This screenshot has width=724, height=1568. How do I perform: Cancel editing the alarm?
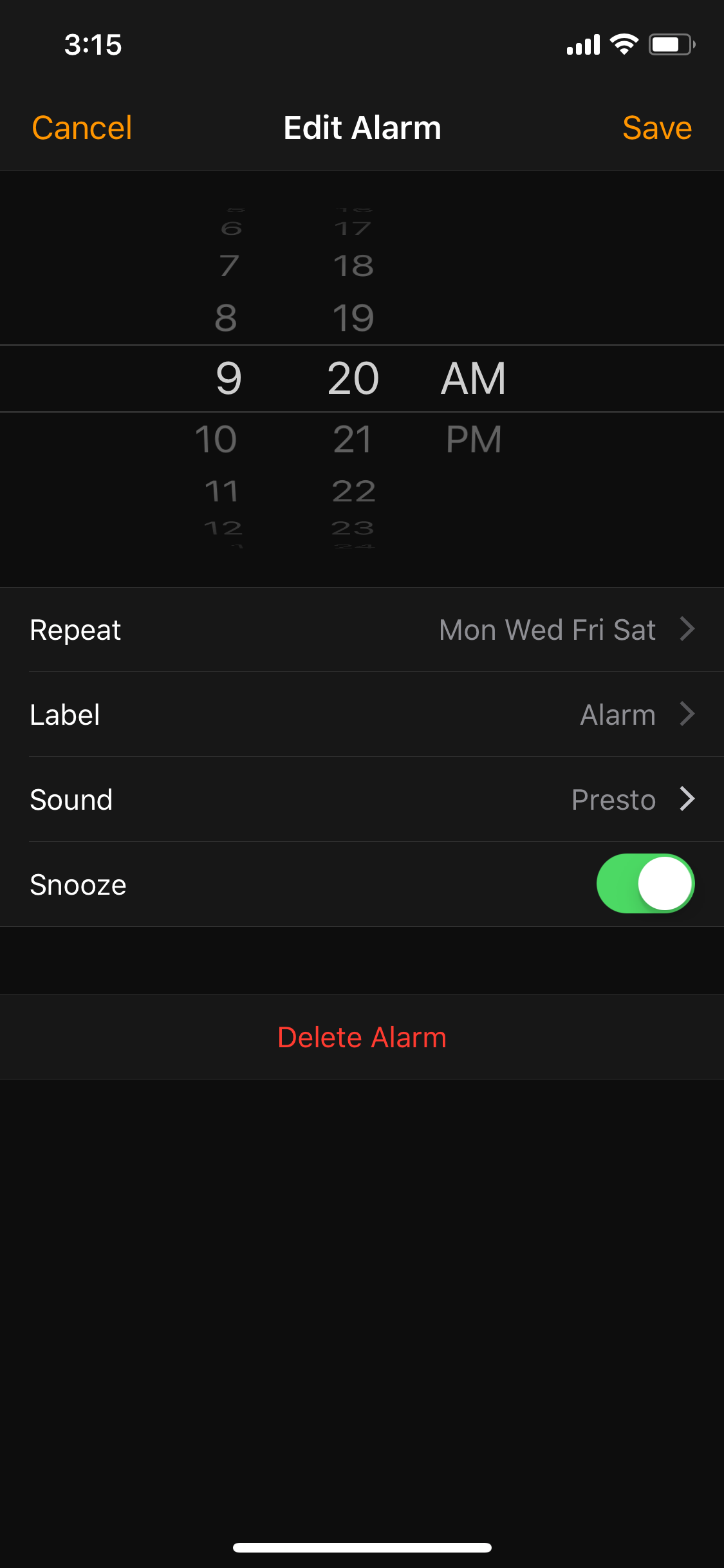pyautogui.click(x=82, y=127)
